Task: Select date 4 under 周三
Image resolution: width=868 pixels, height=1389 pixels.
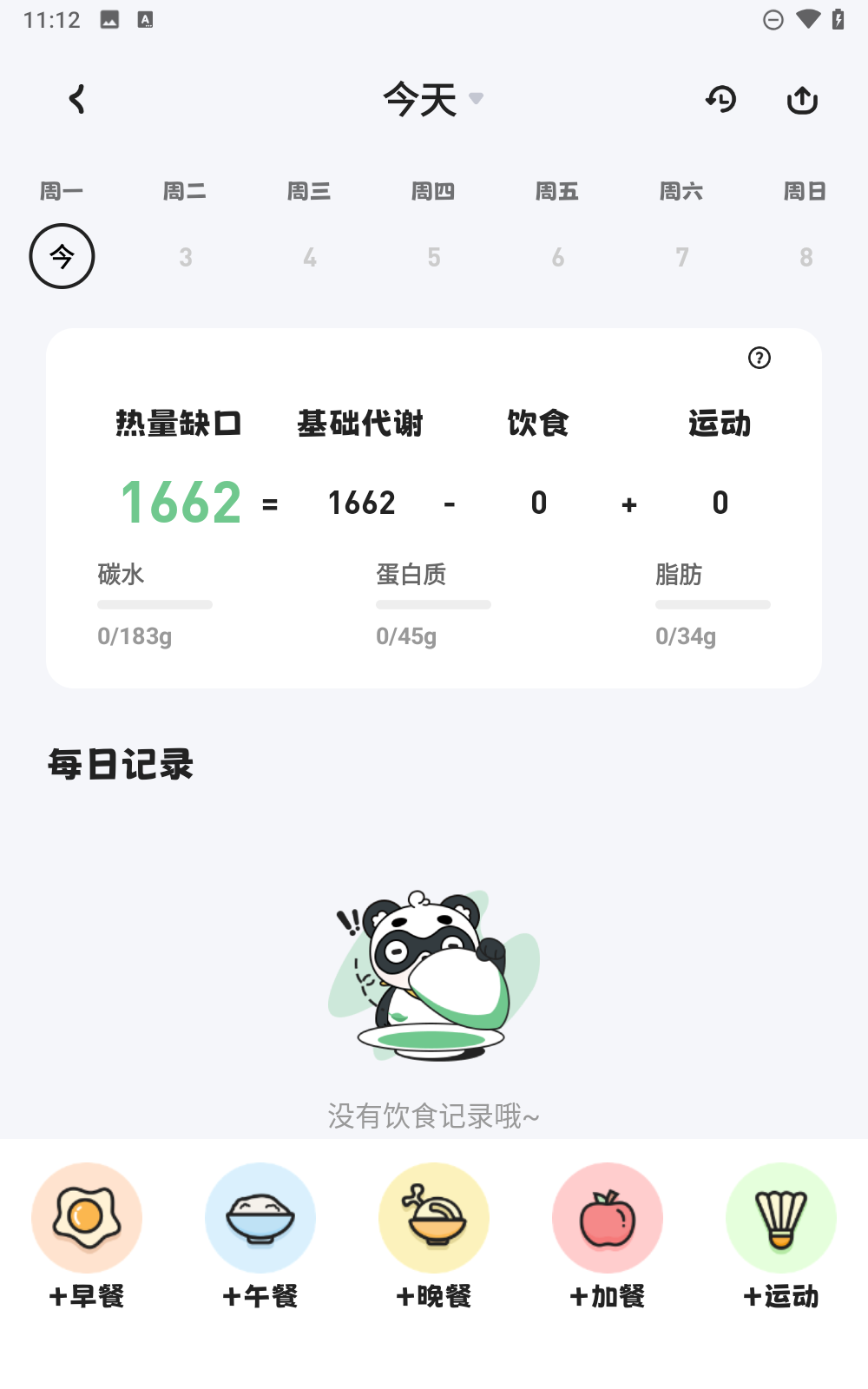Action: (309, 257)
